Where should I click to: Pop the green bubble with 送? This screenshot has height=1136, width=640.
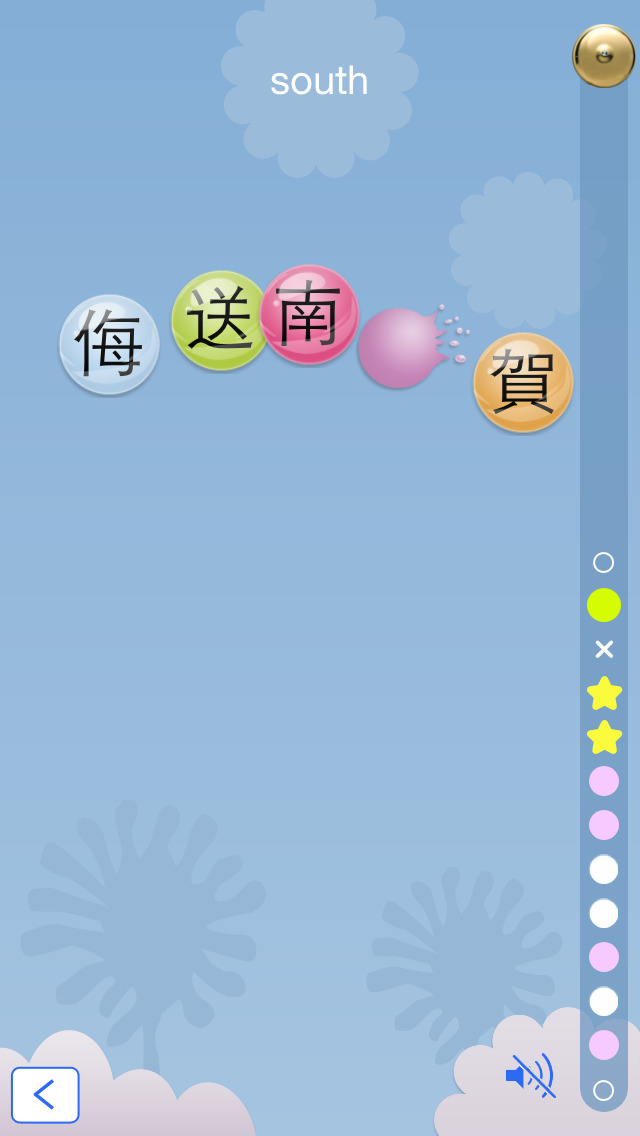pyautogui.click(x=220, y=320)
